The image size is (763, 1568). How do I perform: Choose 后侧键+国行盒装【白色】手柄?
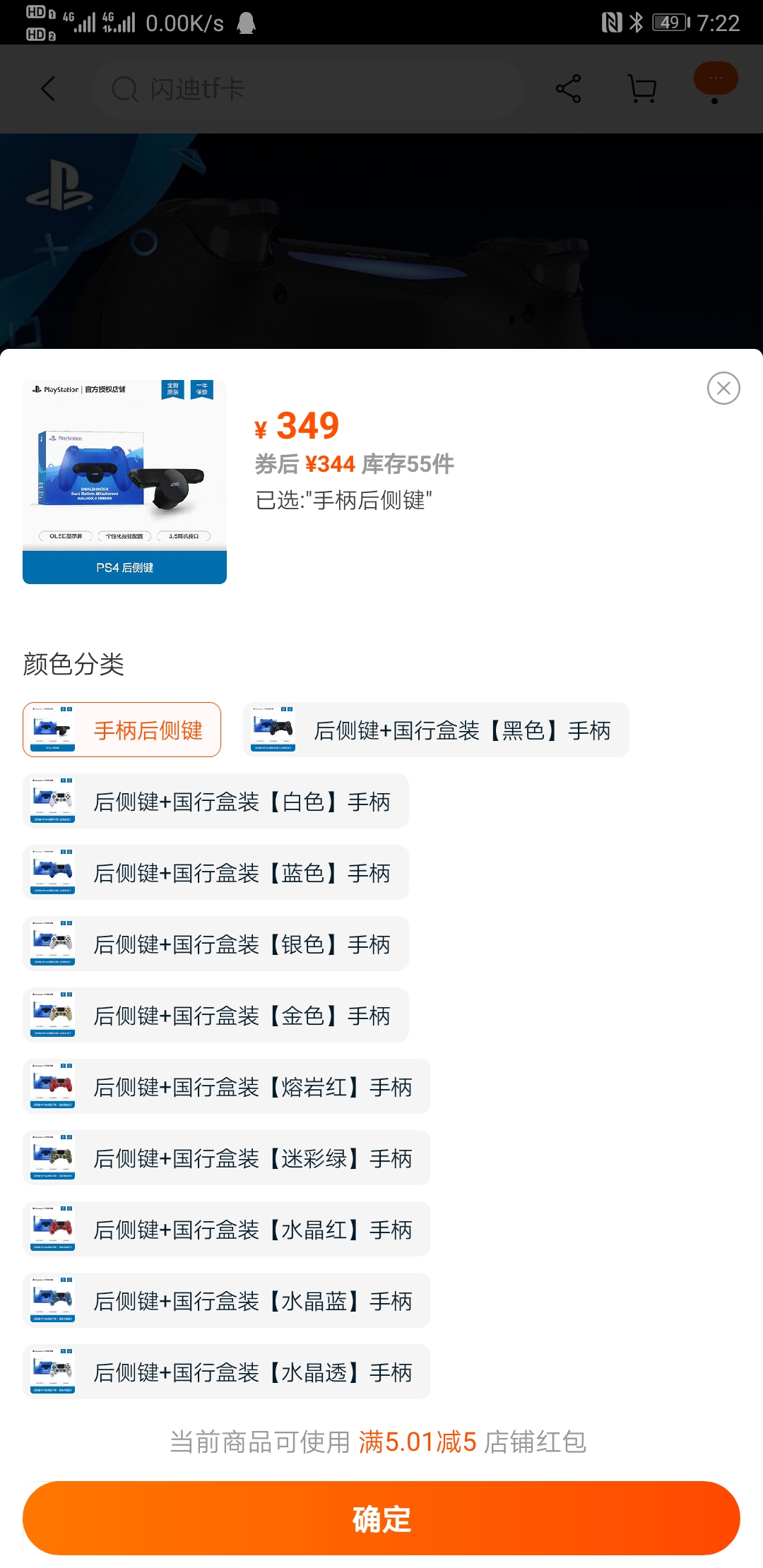coord(215,801)
